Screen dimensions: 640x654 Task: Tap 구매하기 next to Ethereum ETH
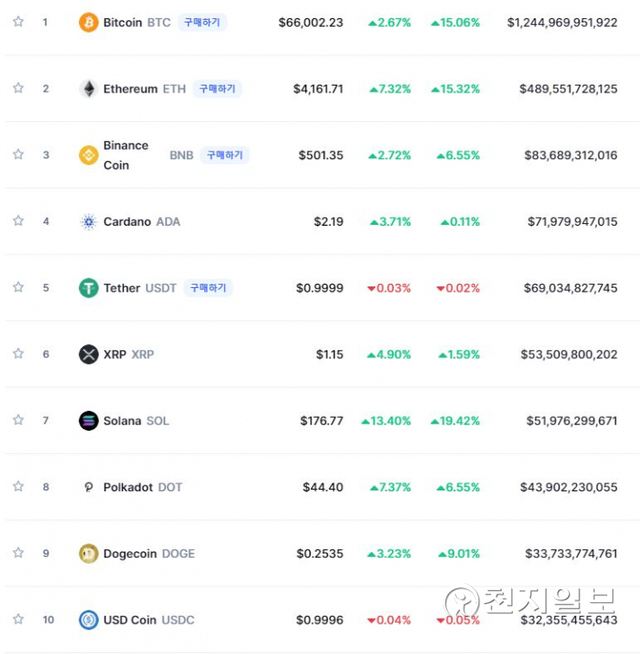(x=217, y=89)
